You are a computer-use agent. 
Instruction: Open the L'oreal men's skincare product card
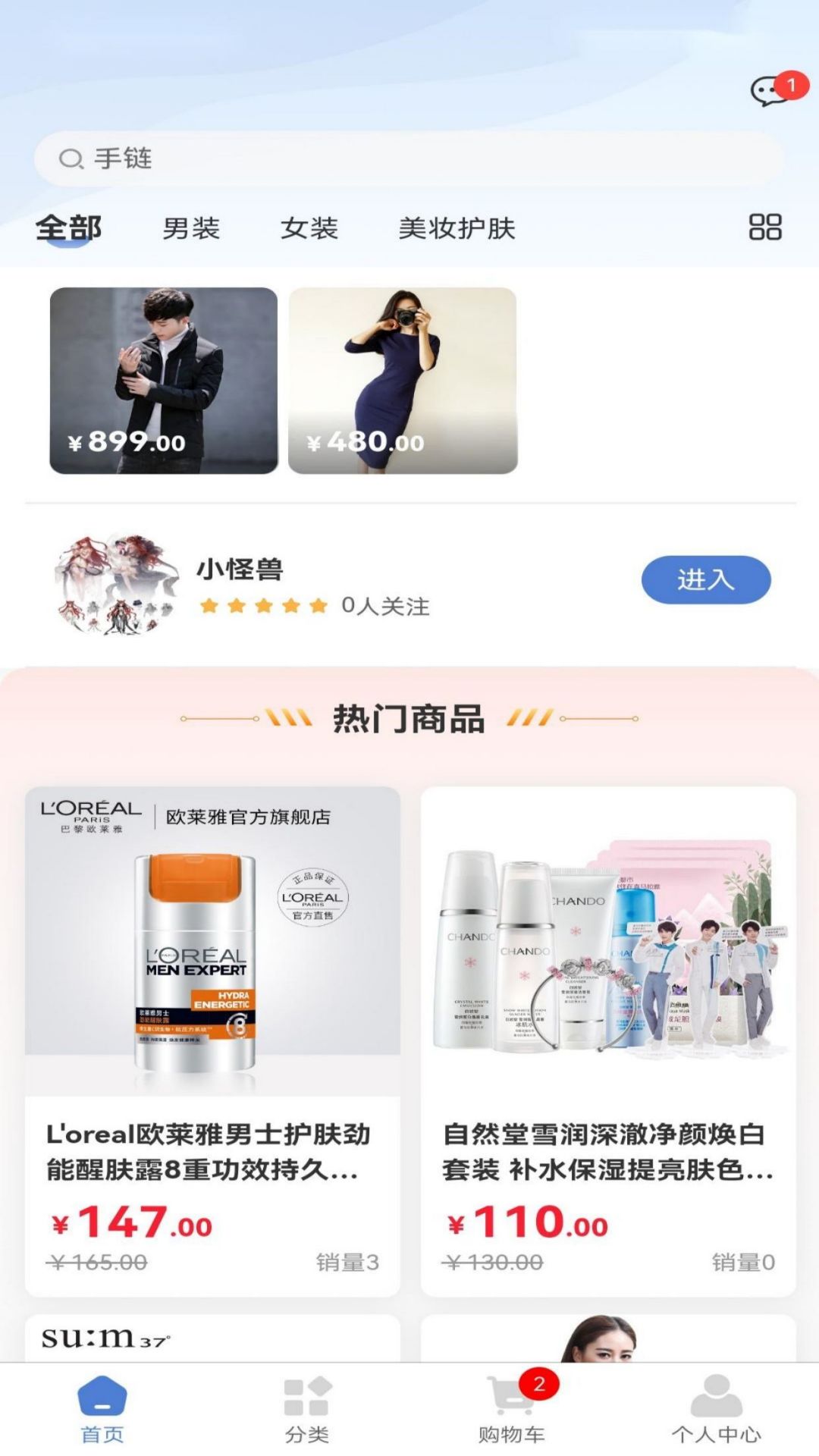[x=212, y=1039]
